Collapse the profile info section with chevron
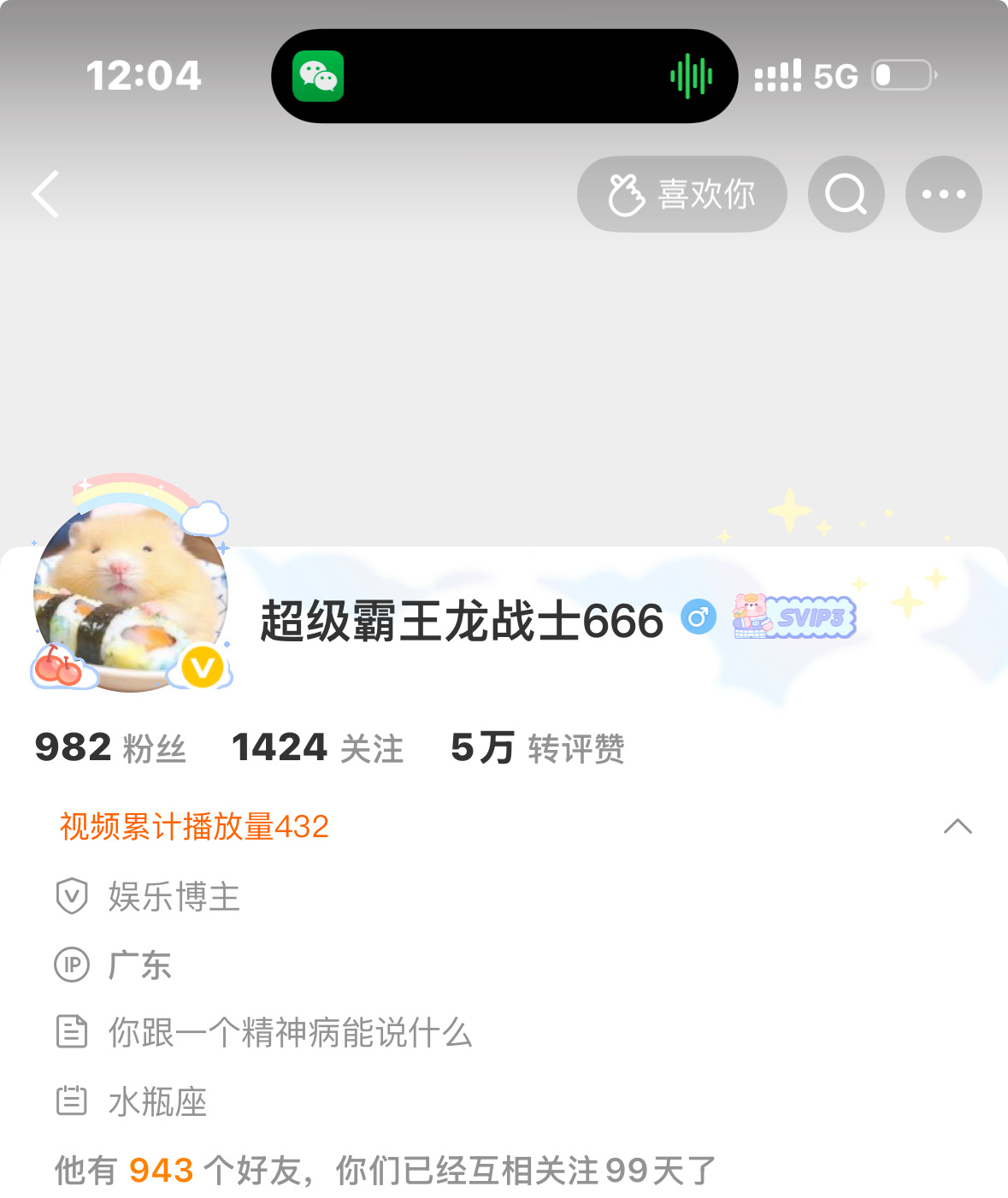1008x1198 pixels. click(x=958, y=826)
